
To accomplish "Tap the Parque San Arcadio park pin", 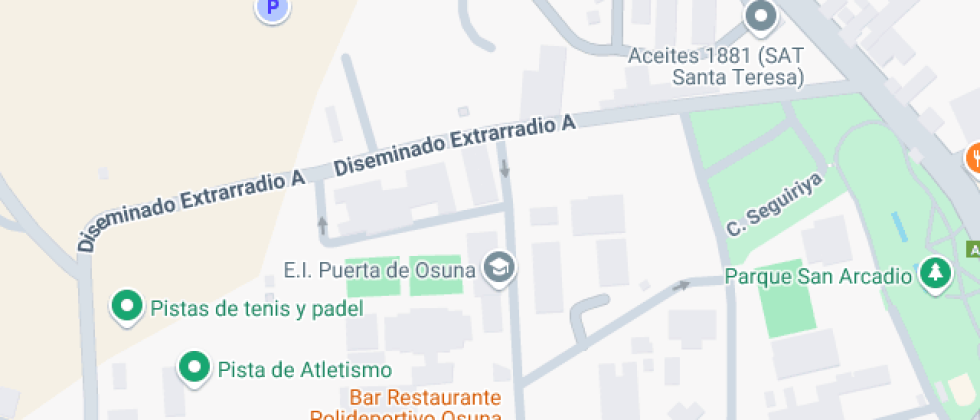I will pos(936,273).
